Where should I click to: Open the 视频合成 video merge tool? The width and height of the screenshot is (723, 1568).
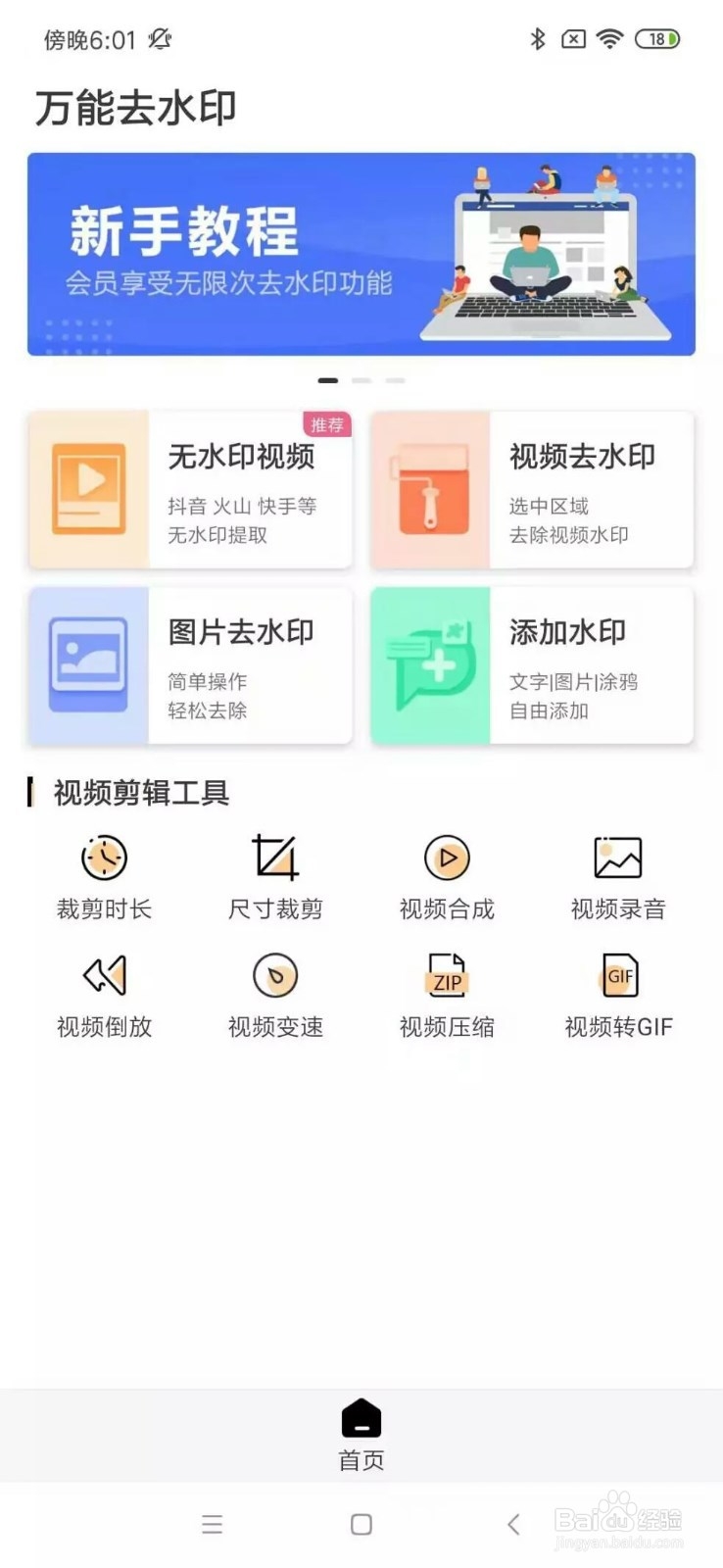[x=446, y=872]
